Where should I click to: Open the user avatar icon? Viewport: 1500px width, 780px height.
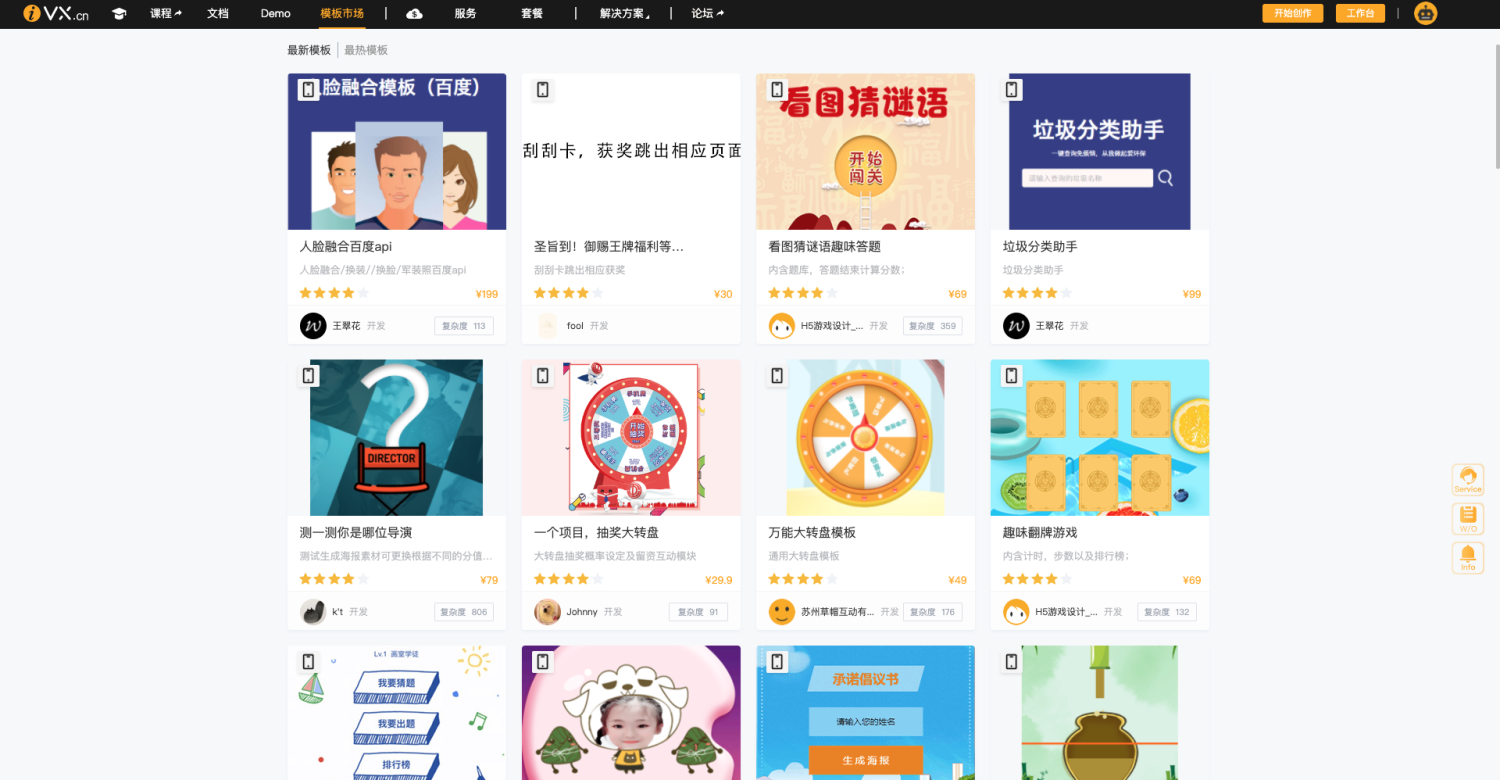pos(1425,14)
